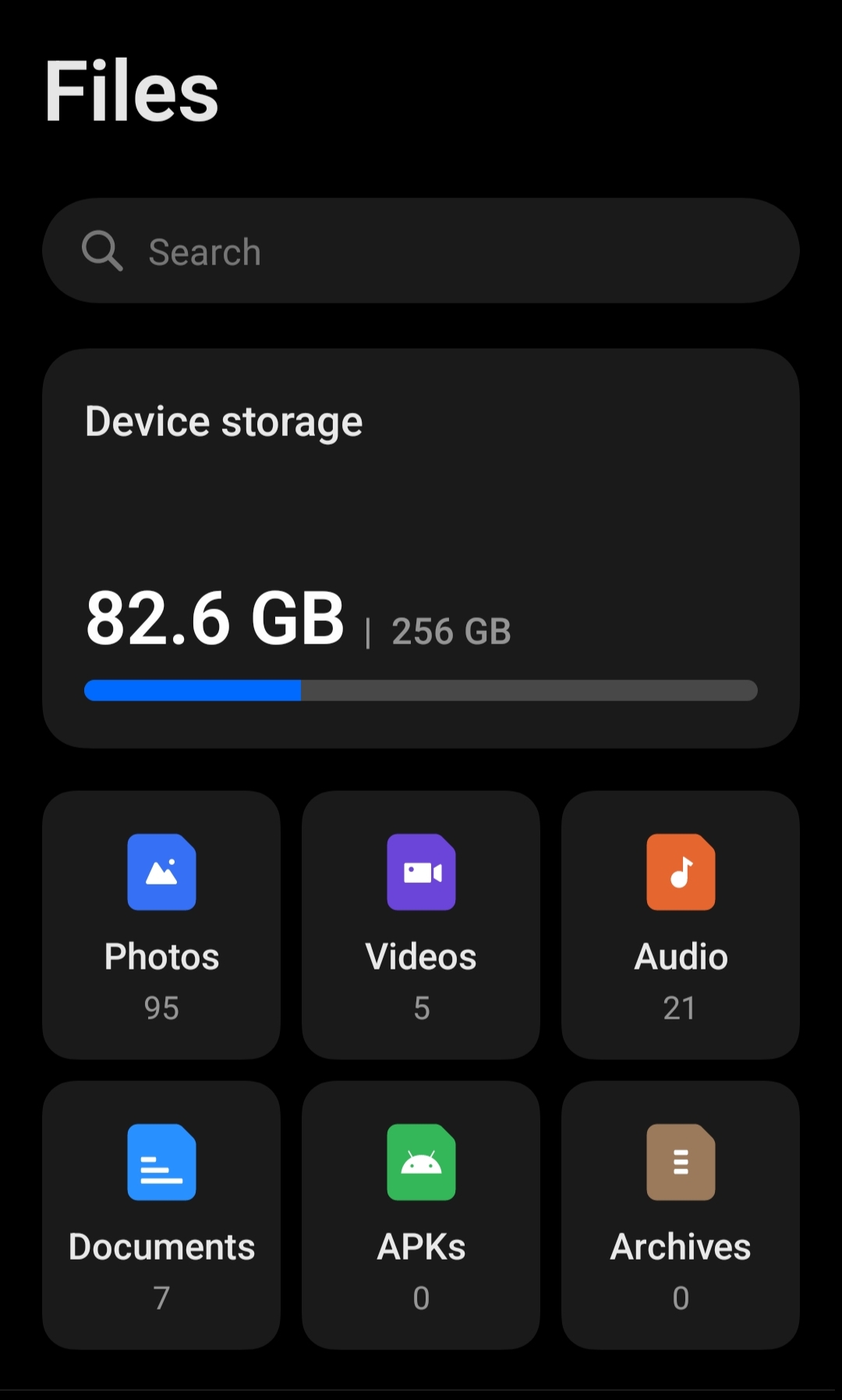Open the APKs tile

point(421,1214)
